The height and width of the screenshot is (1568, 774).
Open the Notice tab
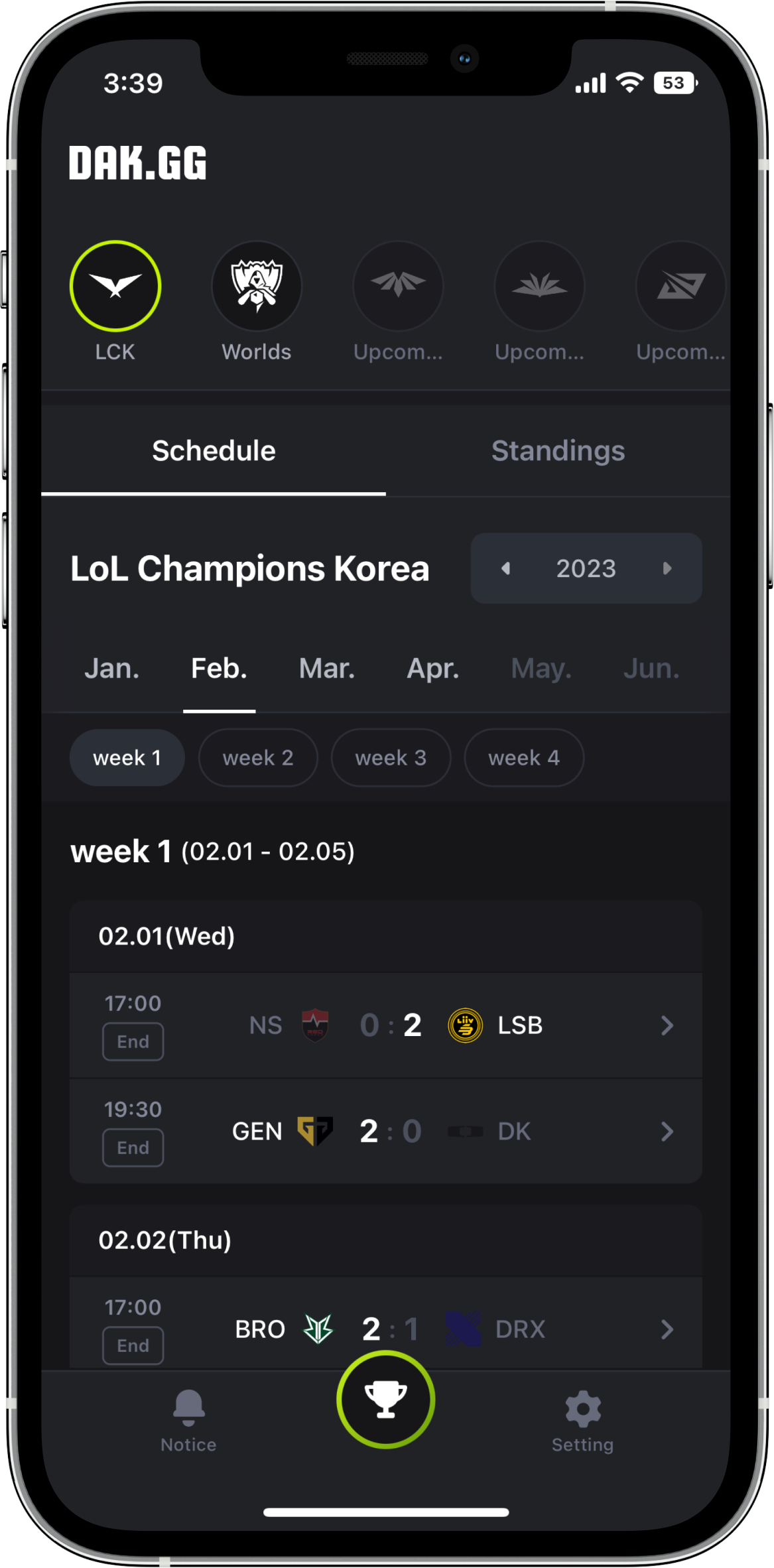point(188,1421)
